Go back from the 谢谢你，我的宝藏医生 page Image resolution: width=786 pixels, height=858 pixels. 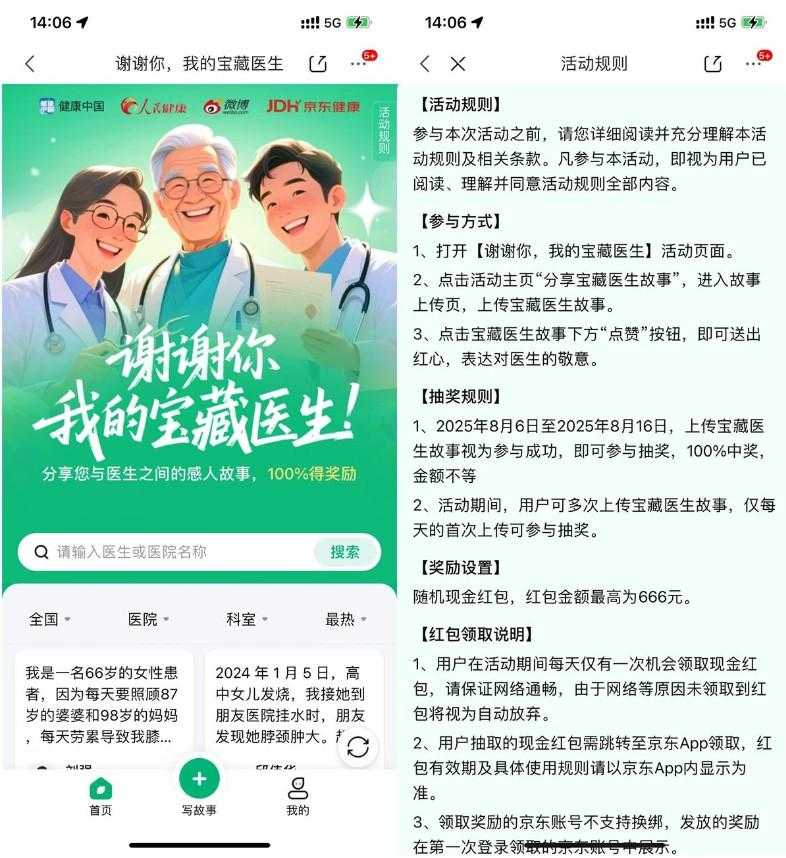coord(29,64)
